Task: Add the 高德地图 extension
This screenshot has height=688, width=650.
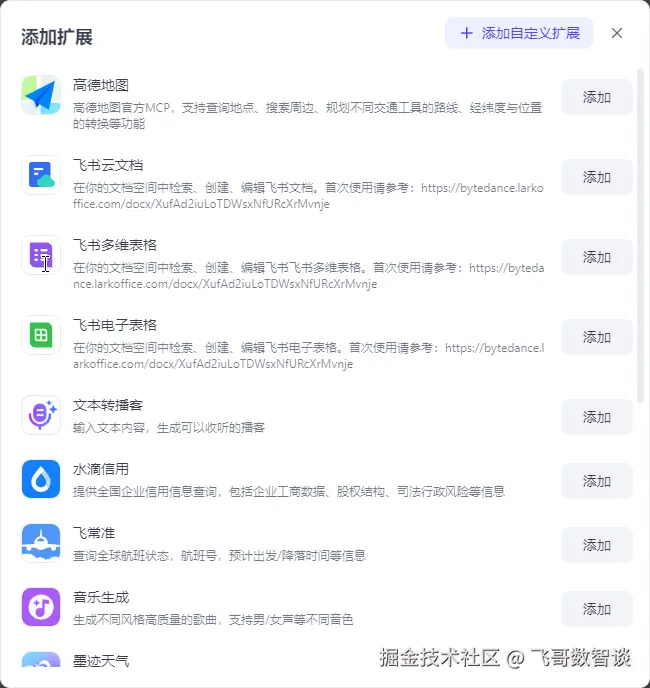Action: pyautogui.click(x=596, y=97)
